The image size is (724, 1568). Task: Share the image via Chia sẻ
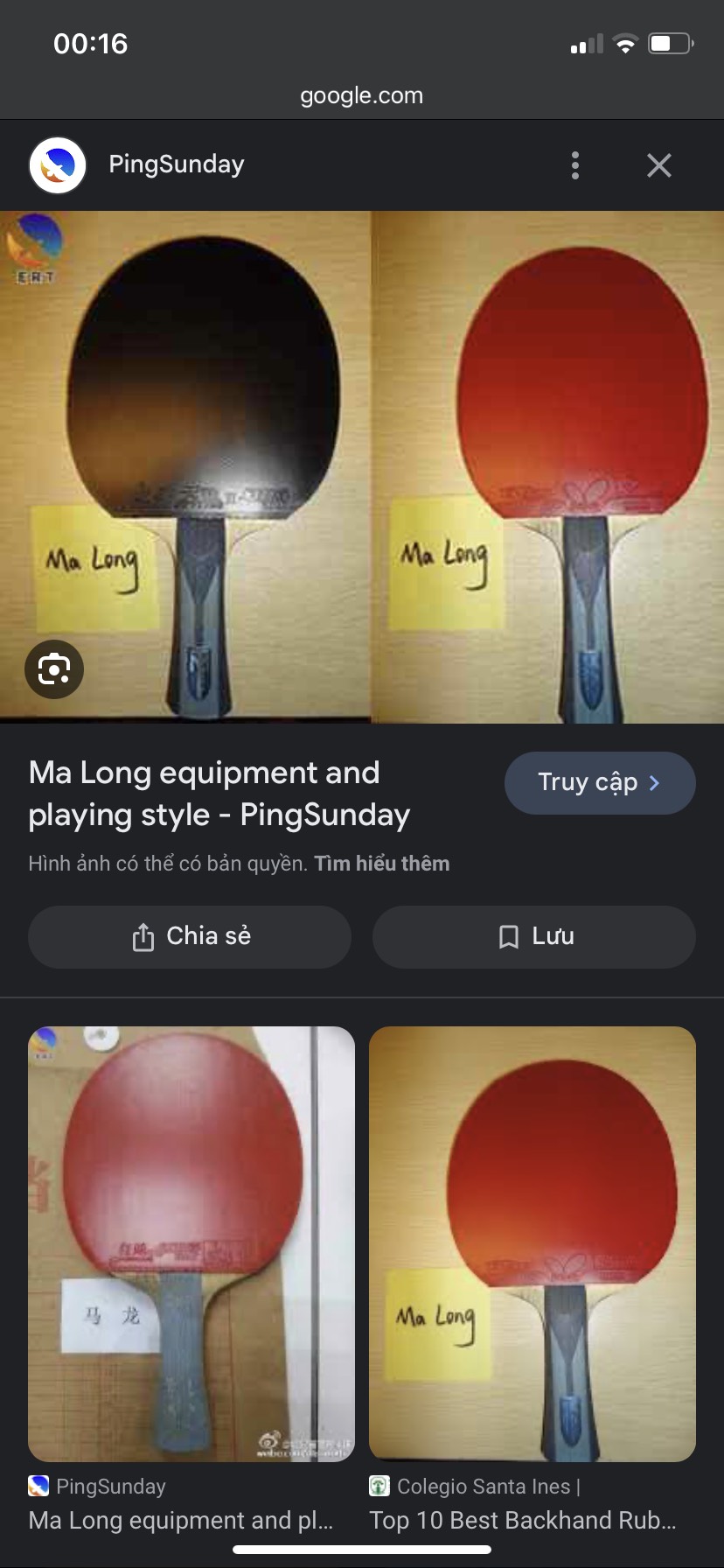pos(190,936)
